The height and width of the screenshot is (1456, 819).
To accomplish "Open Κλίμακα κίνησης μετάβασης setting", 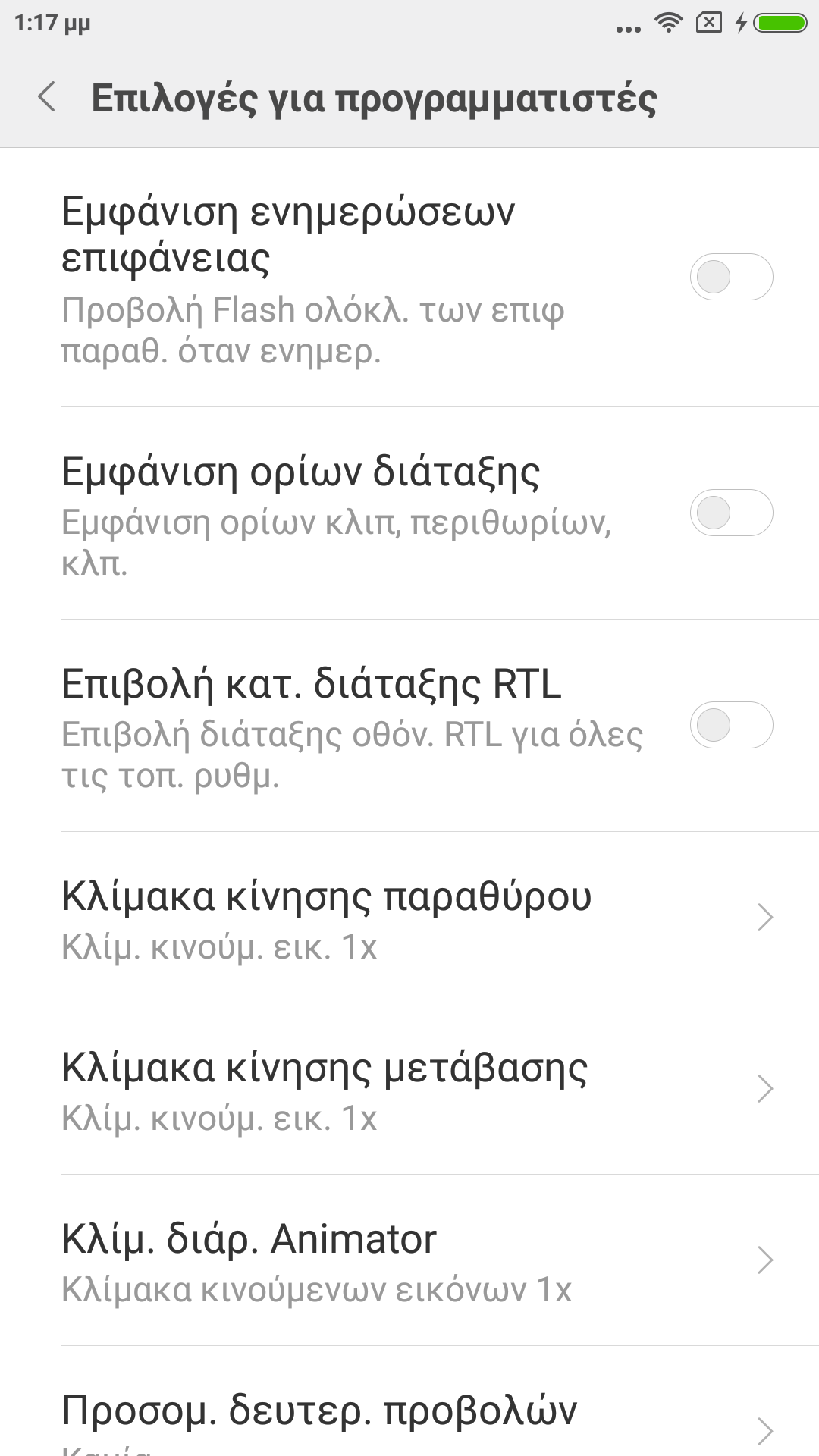I will pyautogui.click(x=409, y=1089).
